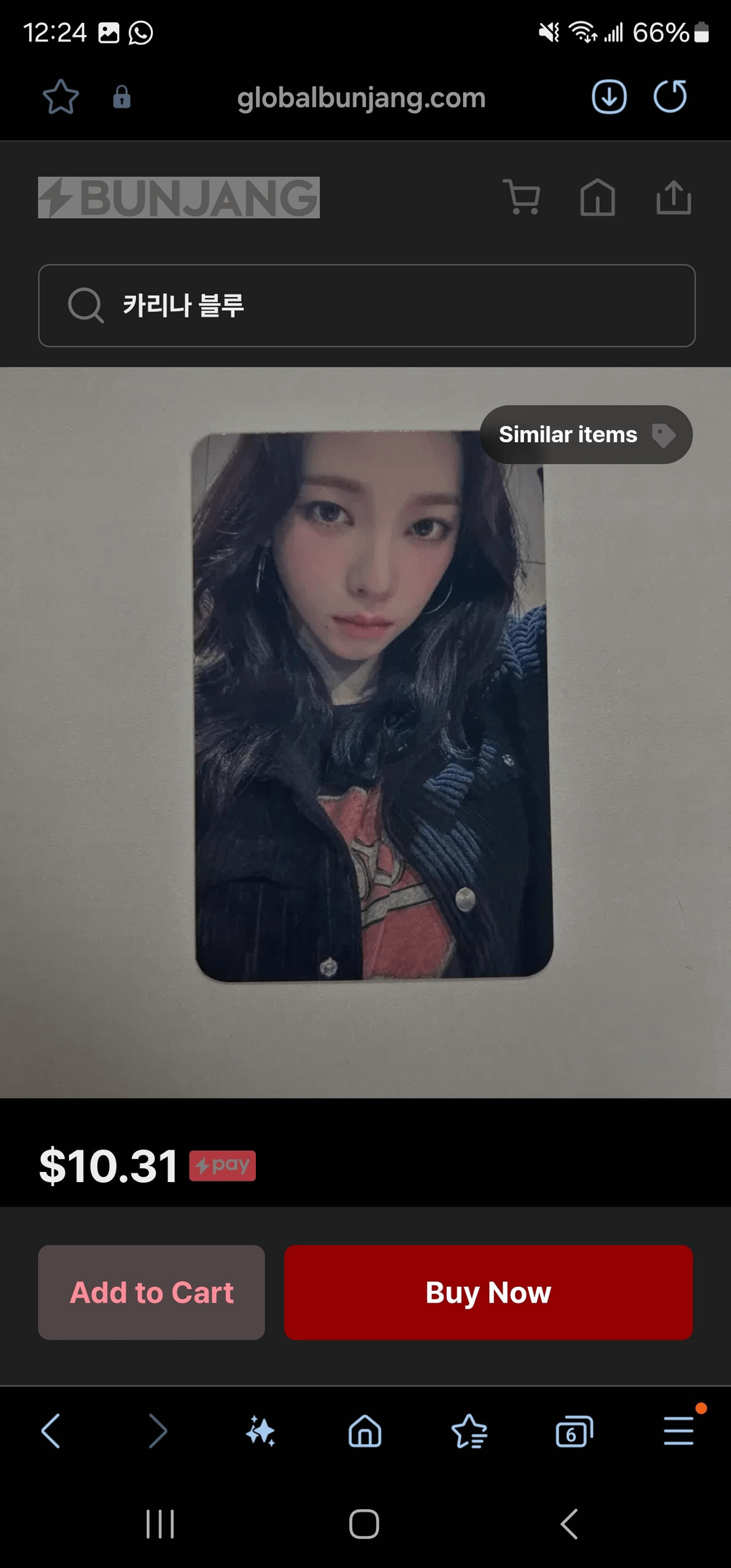The width and height of the screenshot is (731, 1568).
Task: Go back to the previous page in browser
Action: coord(51,1431)
